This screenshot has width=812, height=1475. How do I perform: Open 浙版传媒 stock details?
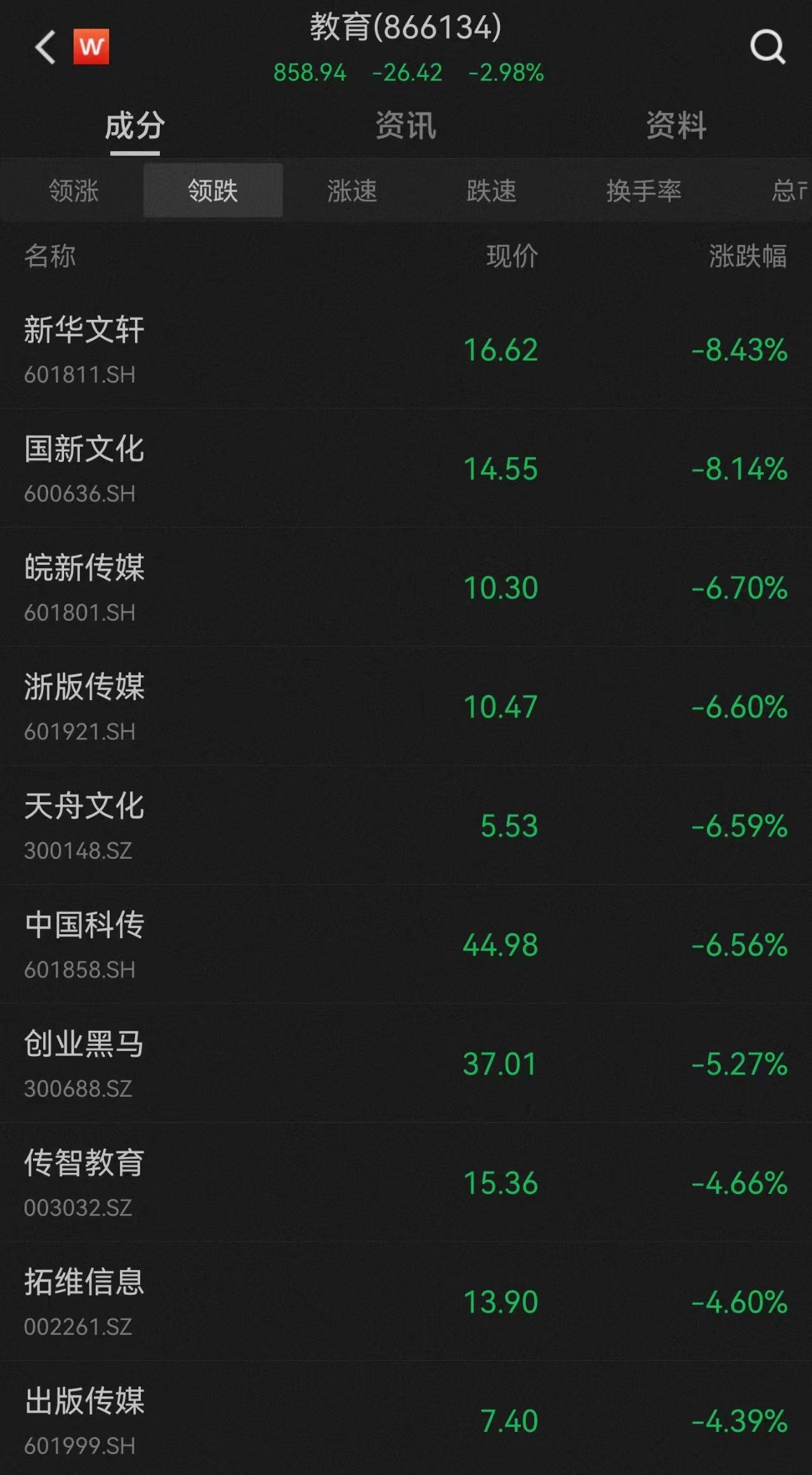coord(84,706)
